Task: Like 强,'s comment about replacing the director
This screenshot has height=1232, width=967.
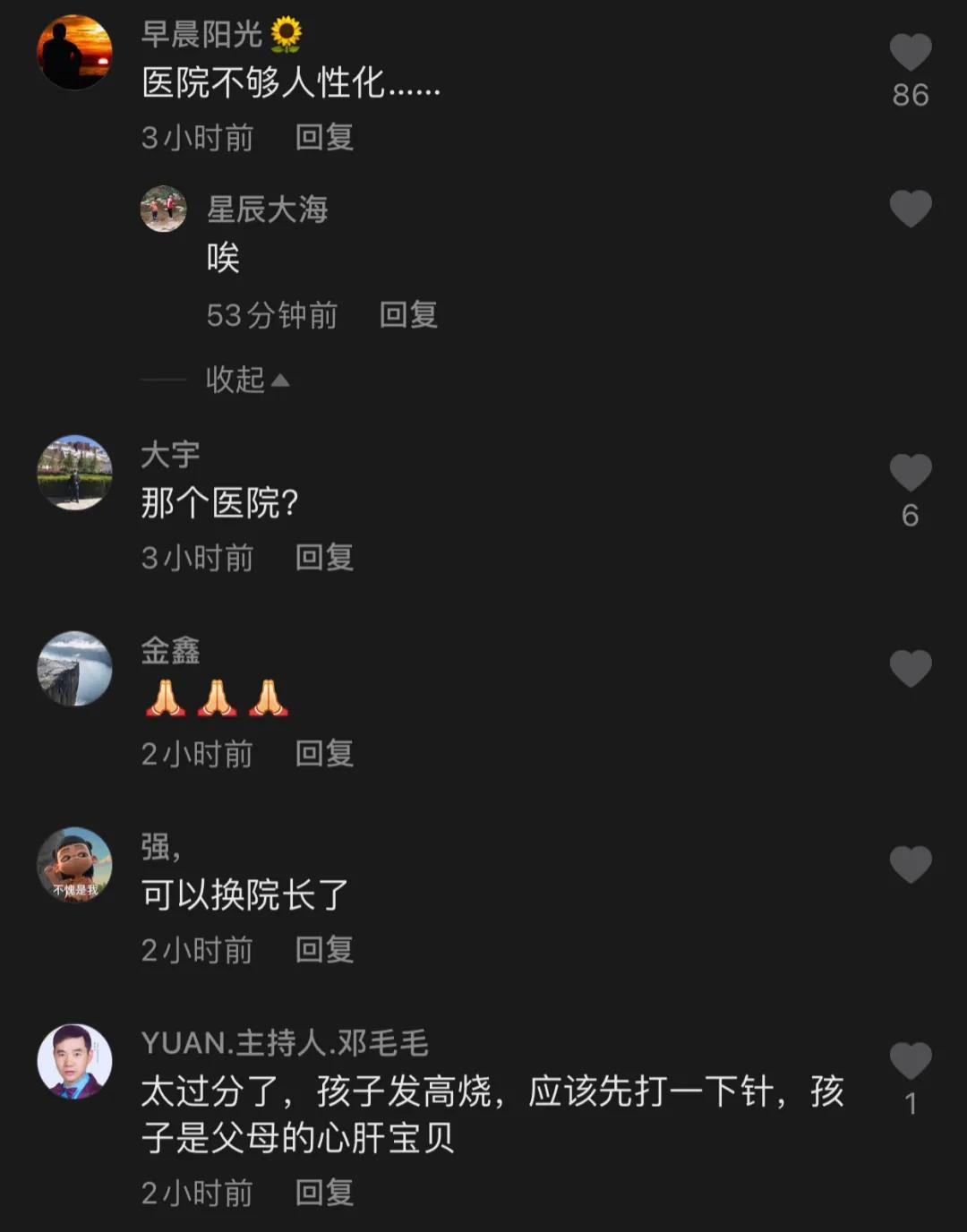Action: (911, 864)
